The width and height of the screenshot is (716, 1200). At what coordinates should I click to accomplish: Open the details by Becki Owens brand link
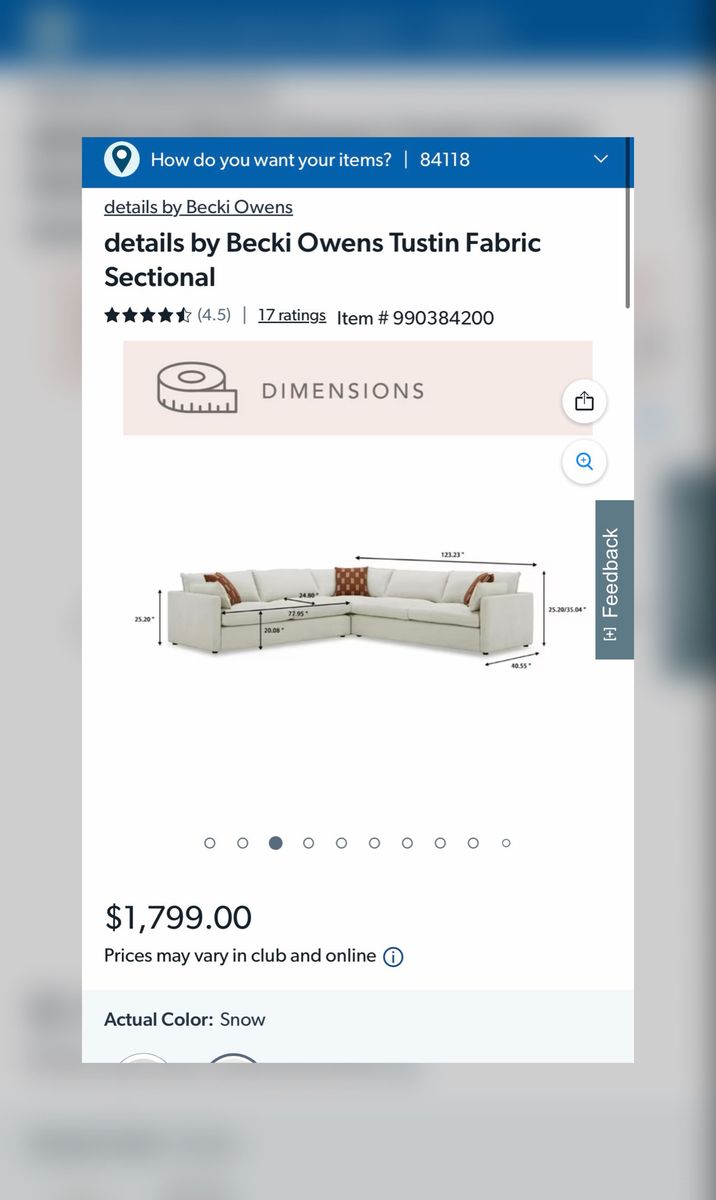tap(198, 207)
